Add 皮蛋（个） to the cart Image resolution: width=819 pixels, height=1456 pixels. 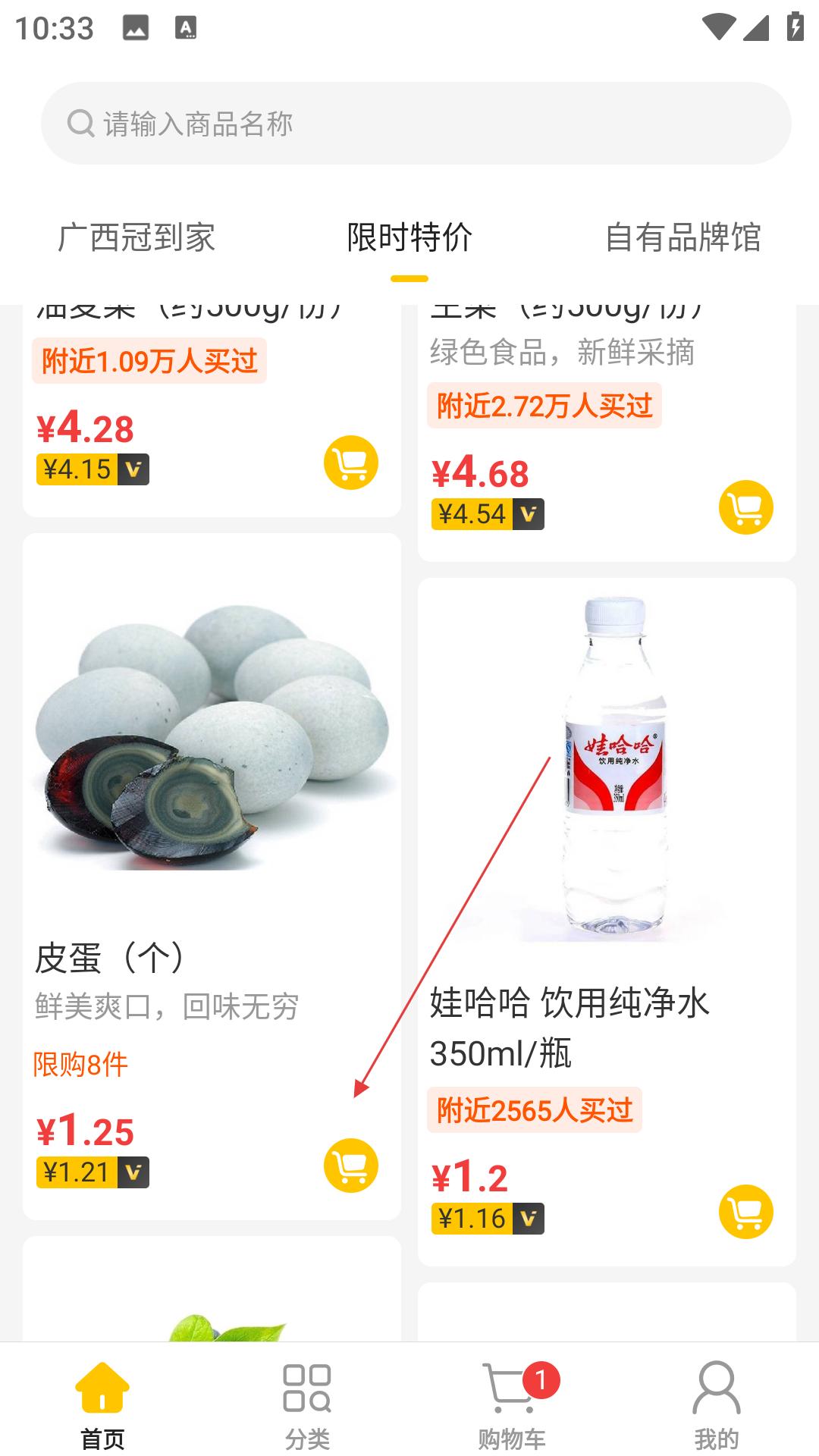(x=351, y=1166)
